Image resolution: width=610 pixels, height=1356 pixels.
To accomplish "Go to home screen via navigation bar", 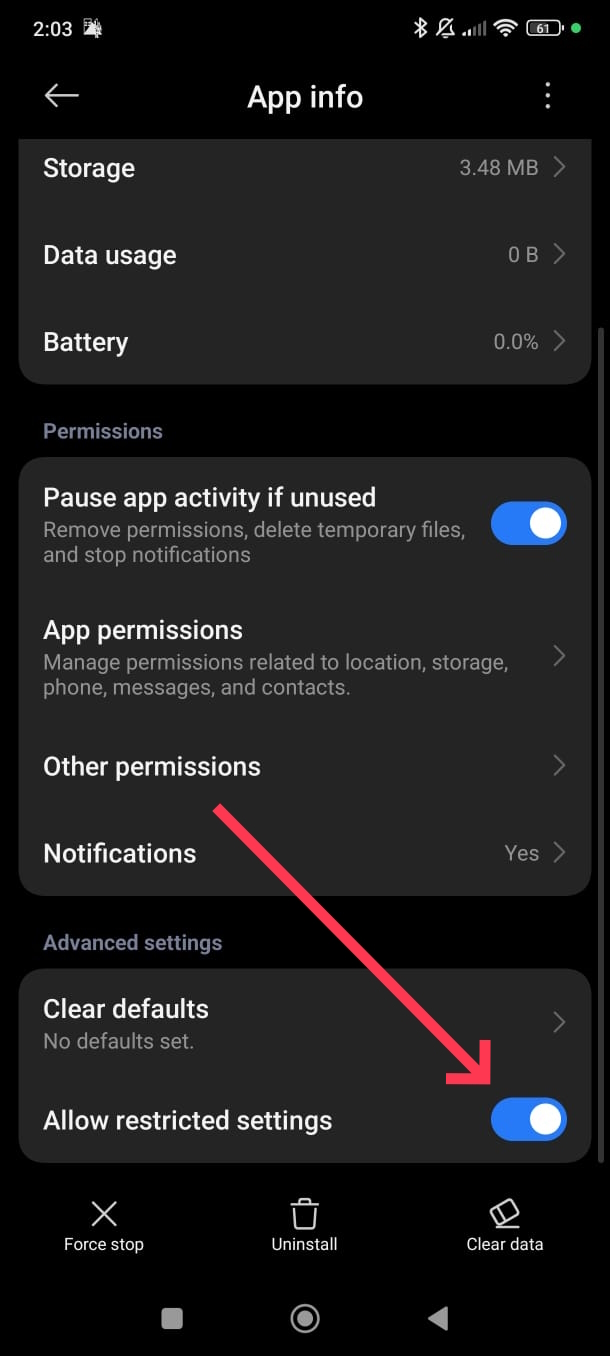I will point(305,1319).
